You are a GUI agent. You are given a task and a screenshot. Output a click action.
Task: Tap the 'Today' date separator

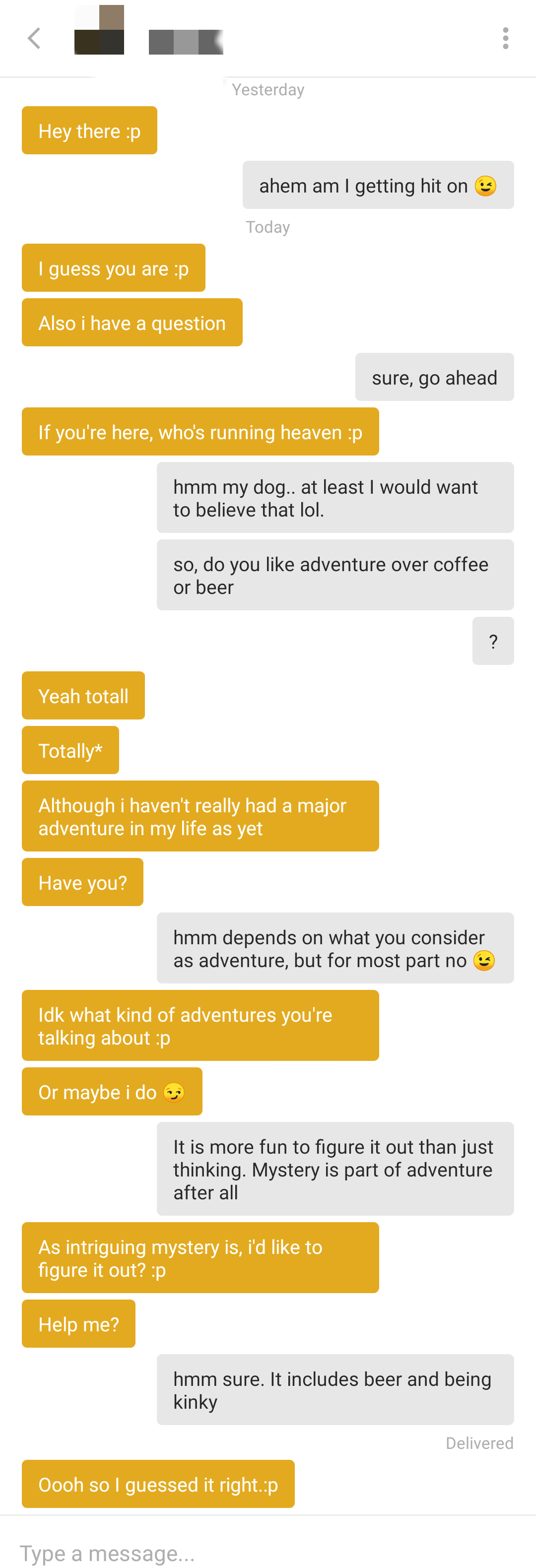pos(268,226)
